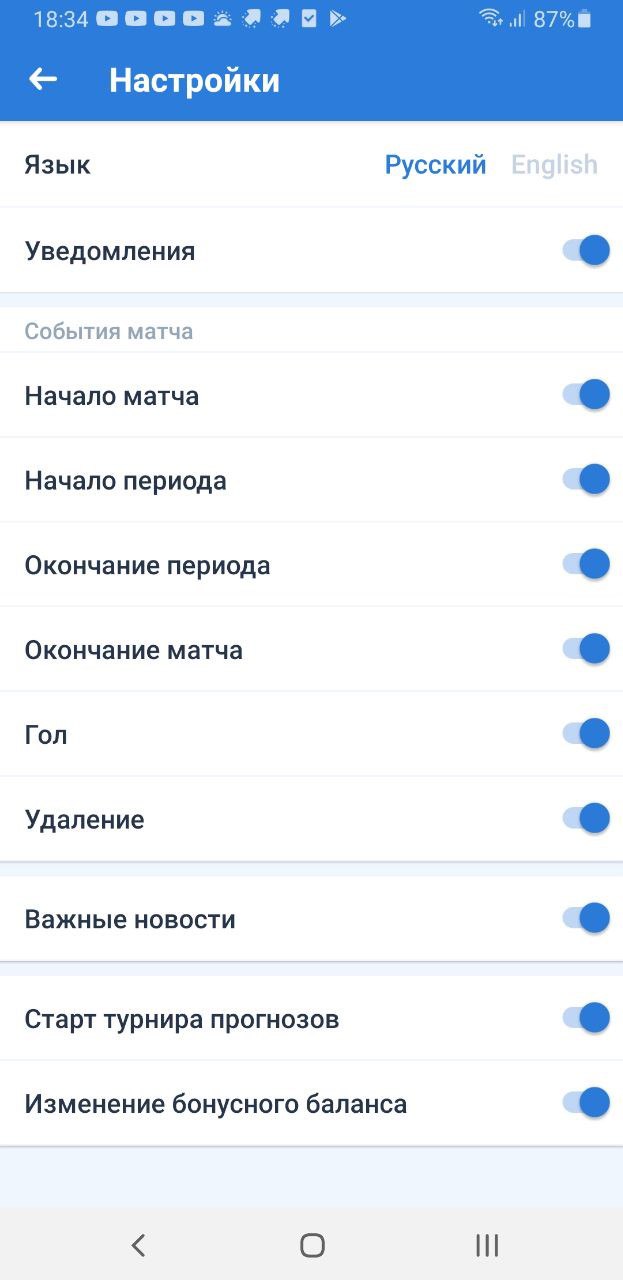Toggle Окончание периода notifications
Viewport: 623px width, 1280px height.
pyautogui.click(x=586, y=564)
